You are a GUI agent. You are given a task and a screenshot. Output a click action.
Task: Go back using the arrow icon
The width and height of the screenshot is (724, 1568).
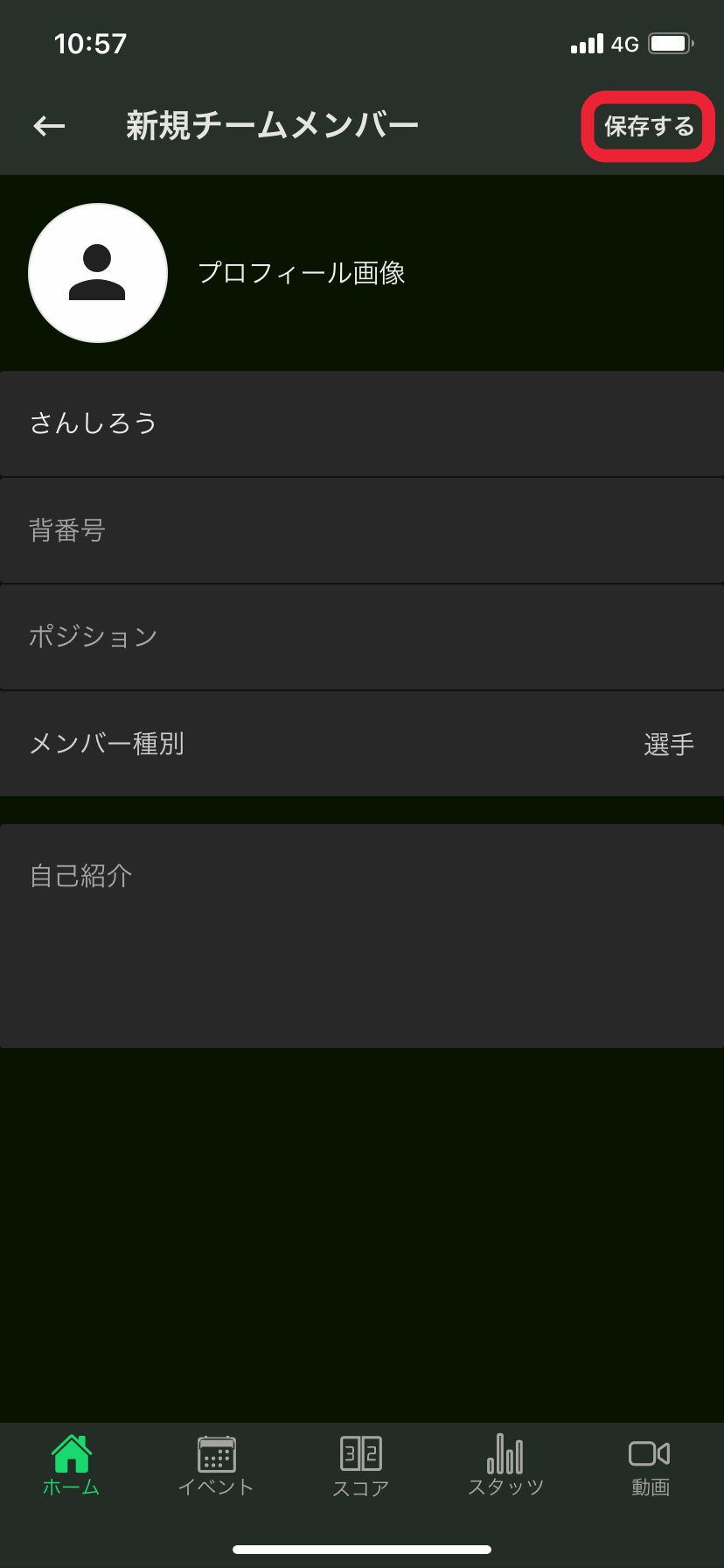coord(49,127)
